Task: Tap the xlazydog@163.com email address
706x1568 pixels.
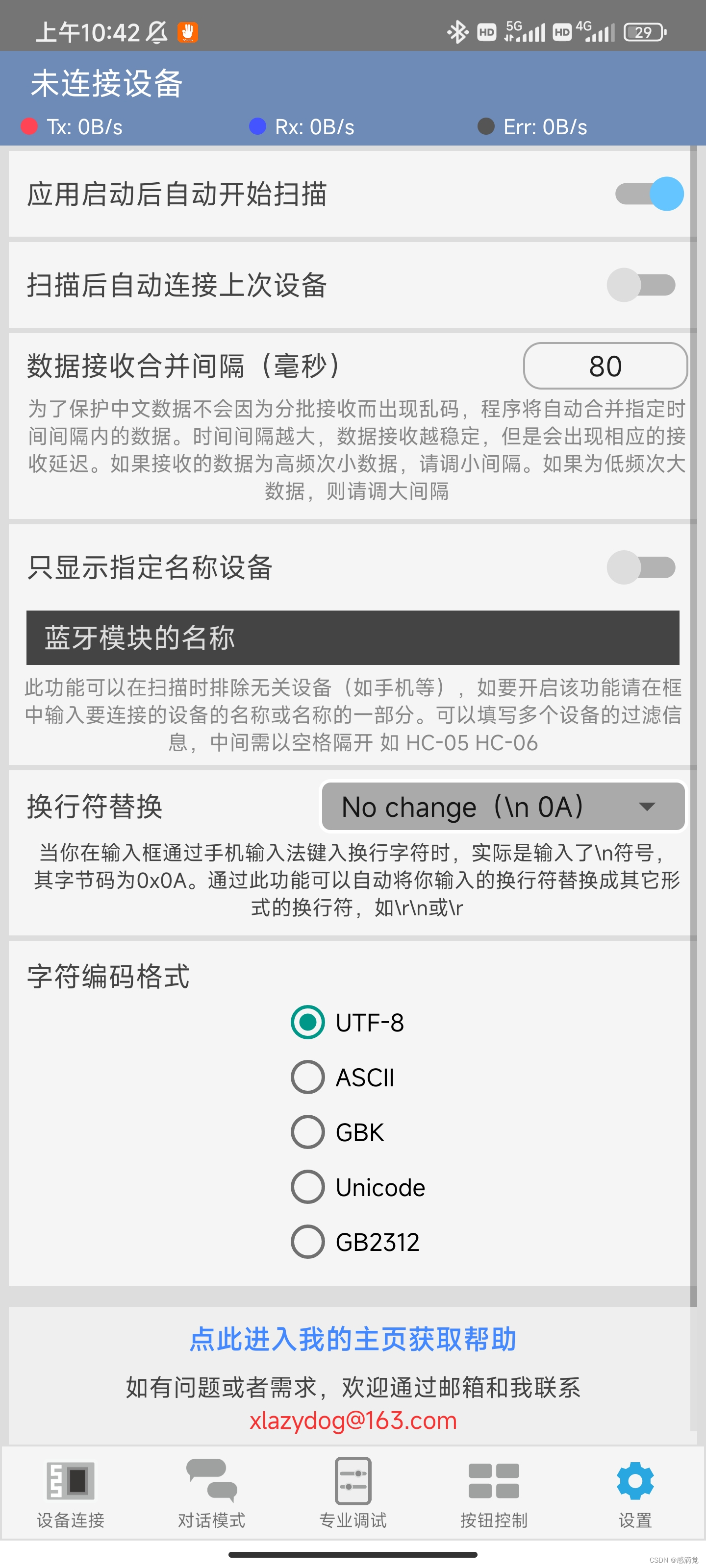Action: click(x=353, y=1420)
